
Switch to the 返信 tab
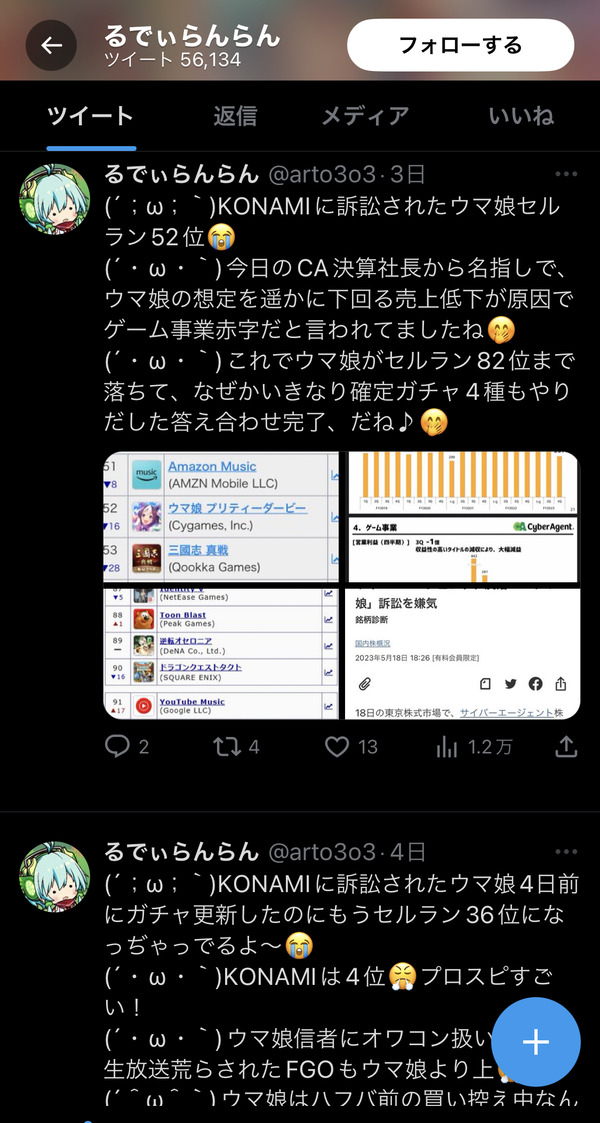click(x=235, y=115)
